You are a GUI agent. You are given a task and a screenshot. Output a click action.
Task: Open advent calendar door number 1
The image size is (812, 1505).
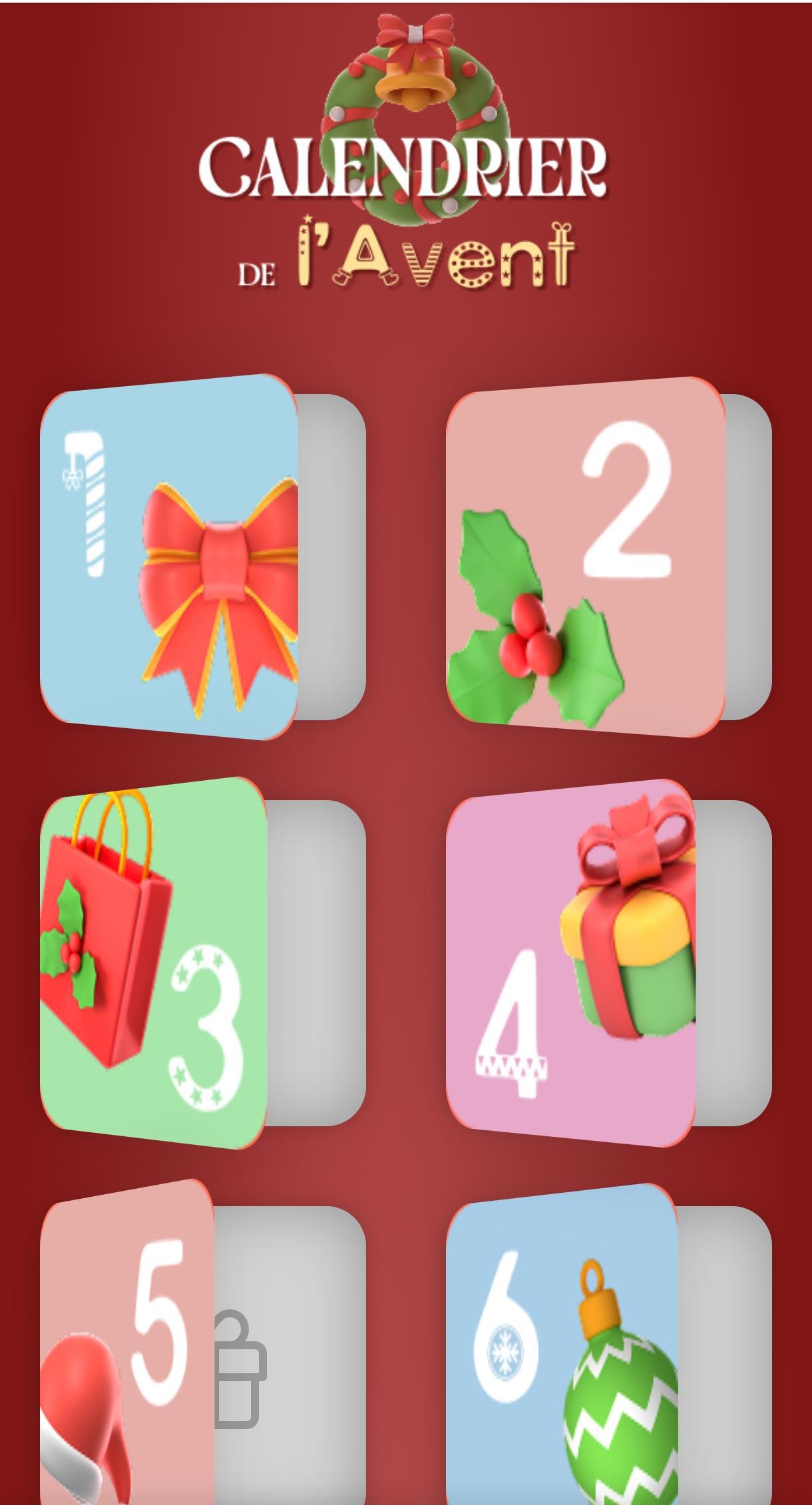[169, 558]
